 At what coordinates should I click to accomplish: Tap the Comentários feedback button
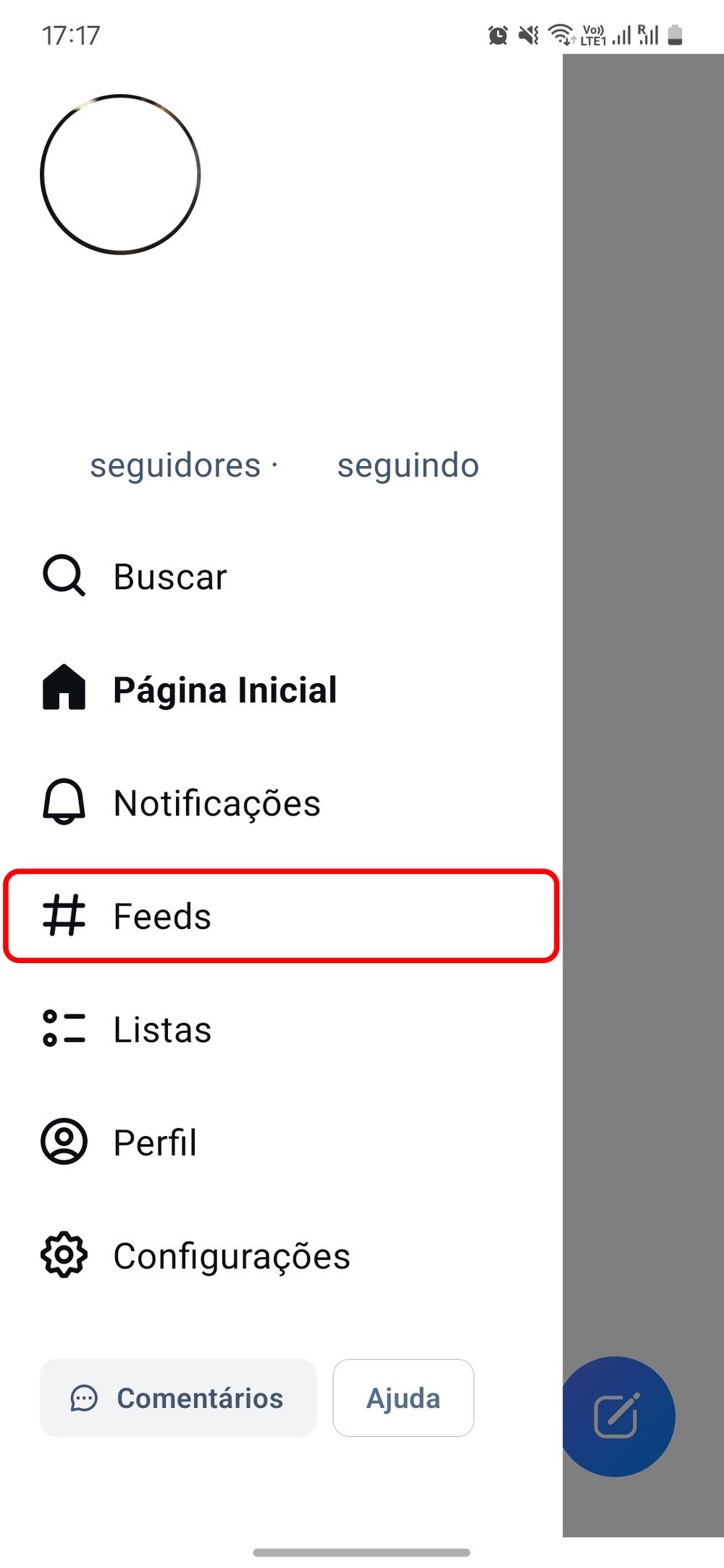178,1398
